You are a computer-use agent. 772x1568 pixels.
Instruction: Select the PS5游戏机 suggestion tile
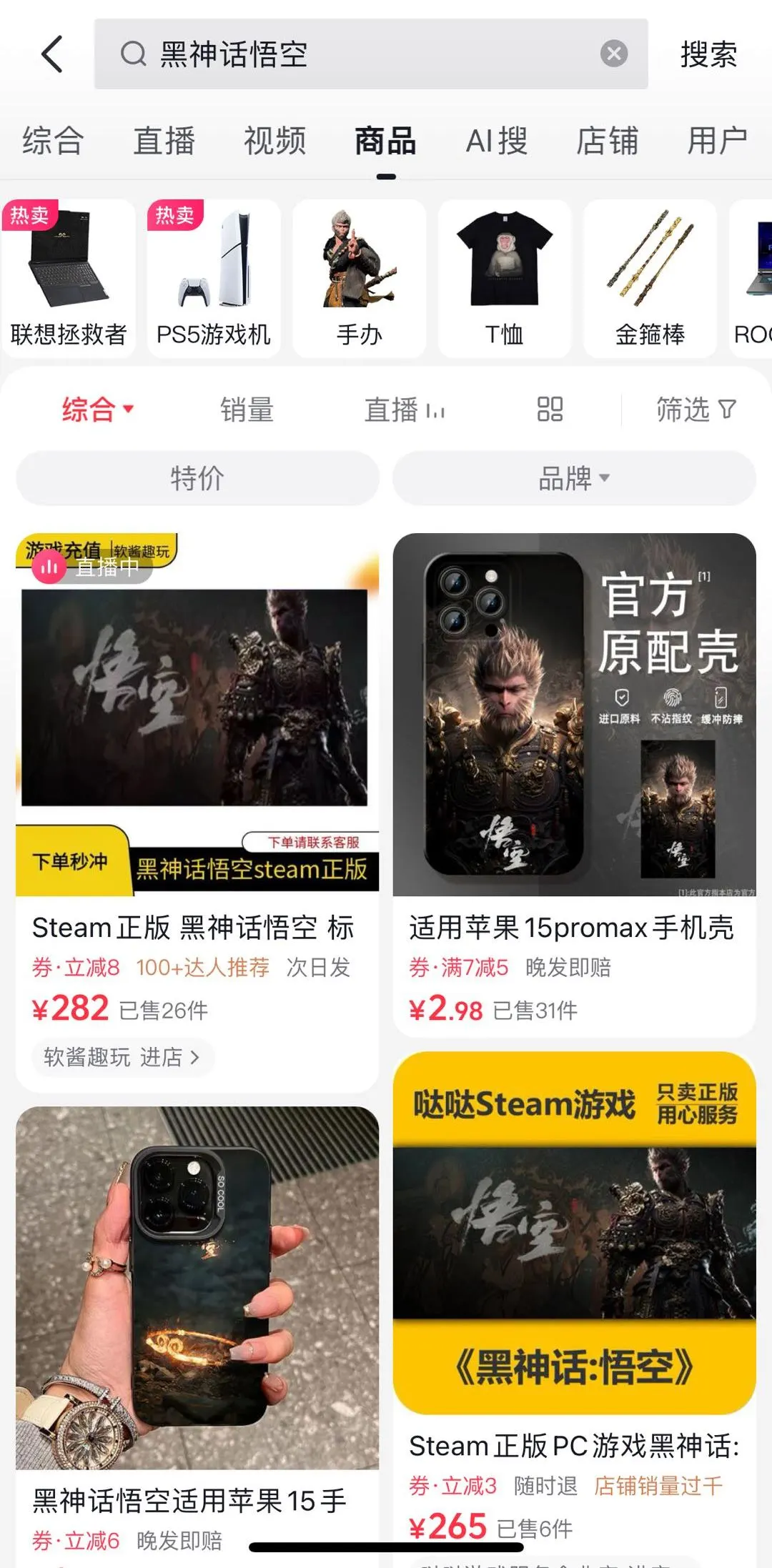click(214, 279)
